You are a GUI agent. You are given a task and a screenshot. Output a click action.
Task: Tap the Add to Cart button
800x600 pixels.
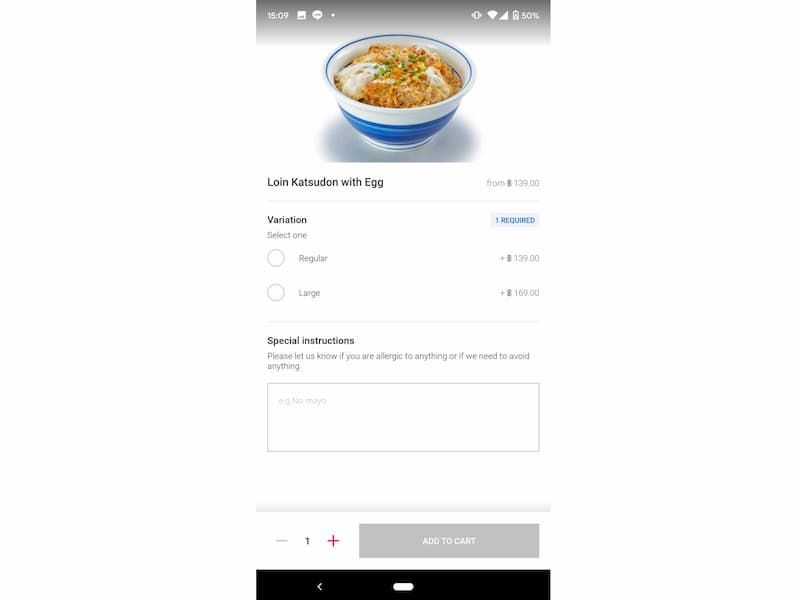coord(449,541)
